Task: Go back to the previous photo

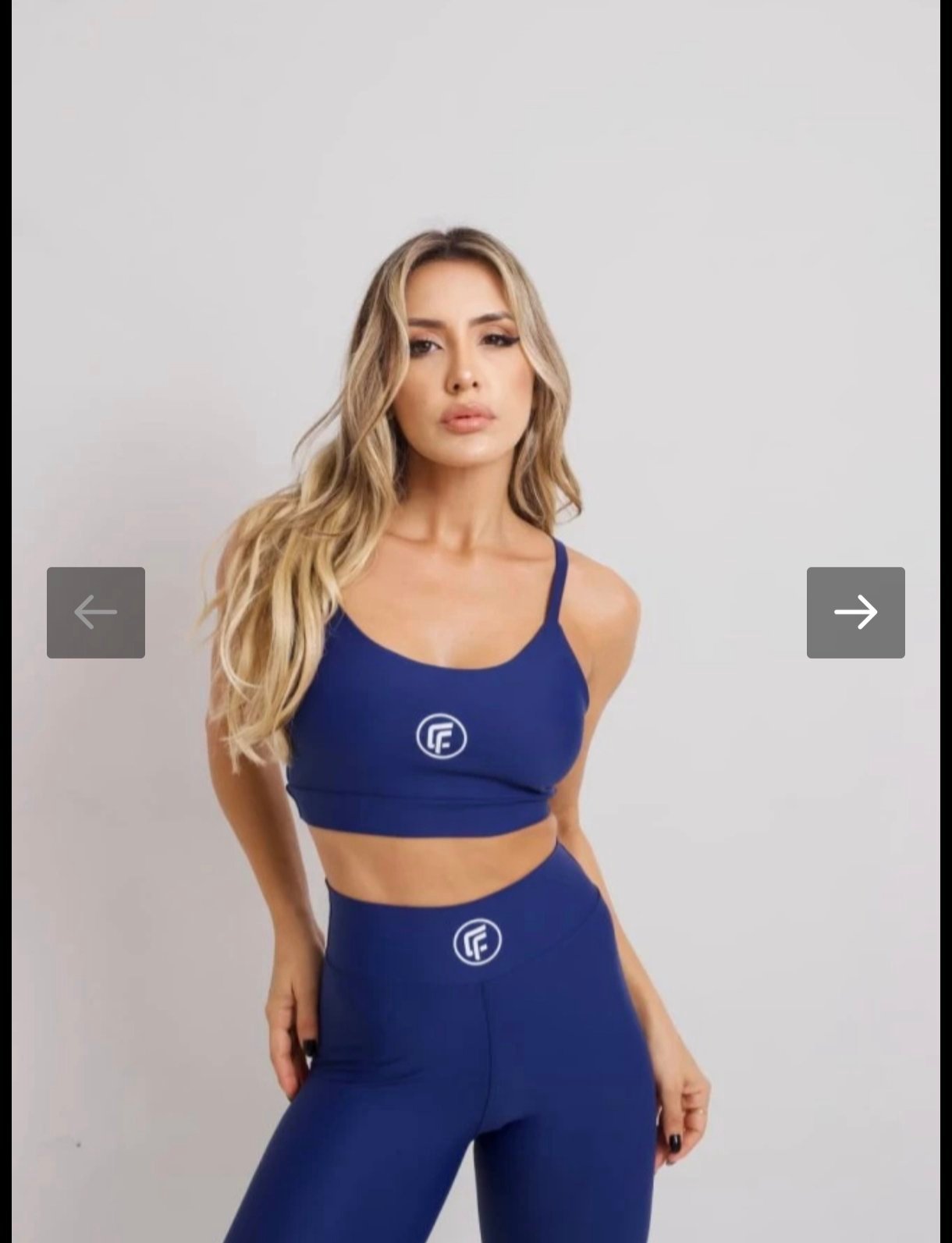Action: 96,613
